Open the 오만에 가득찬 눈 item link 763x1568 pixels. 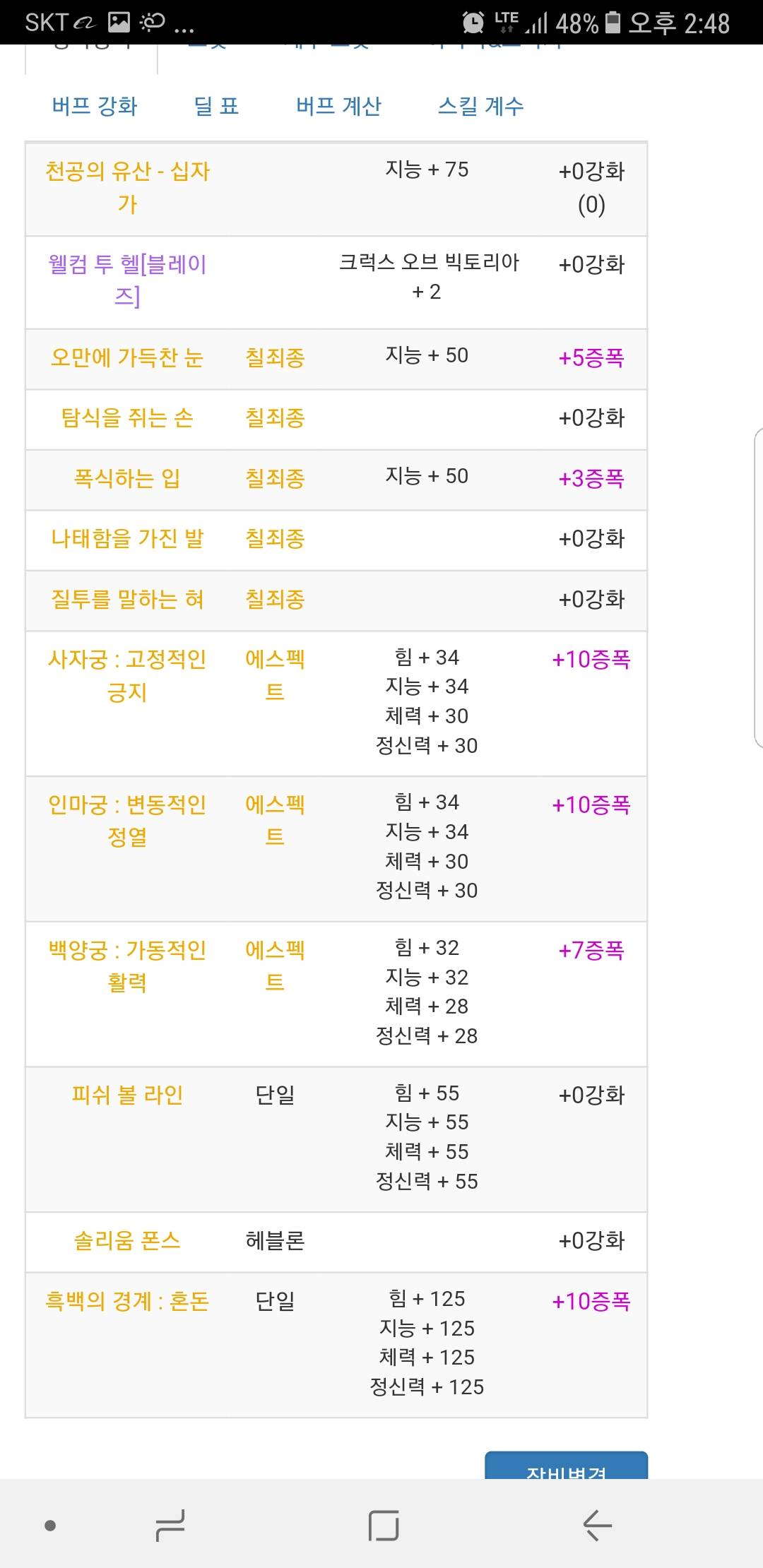coord(127,357)
